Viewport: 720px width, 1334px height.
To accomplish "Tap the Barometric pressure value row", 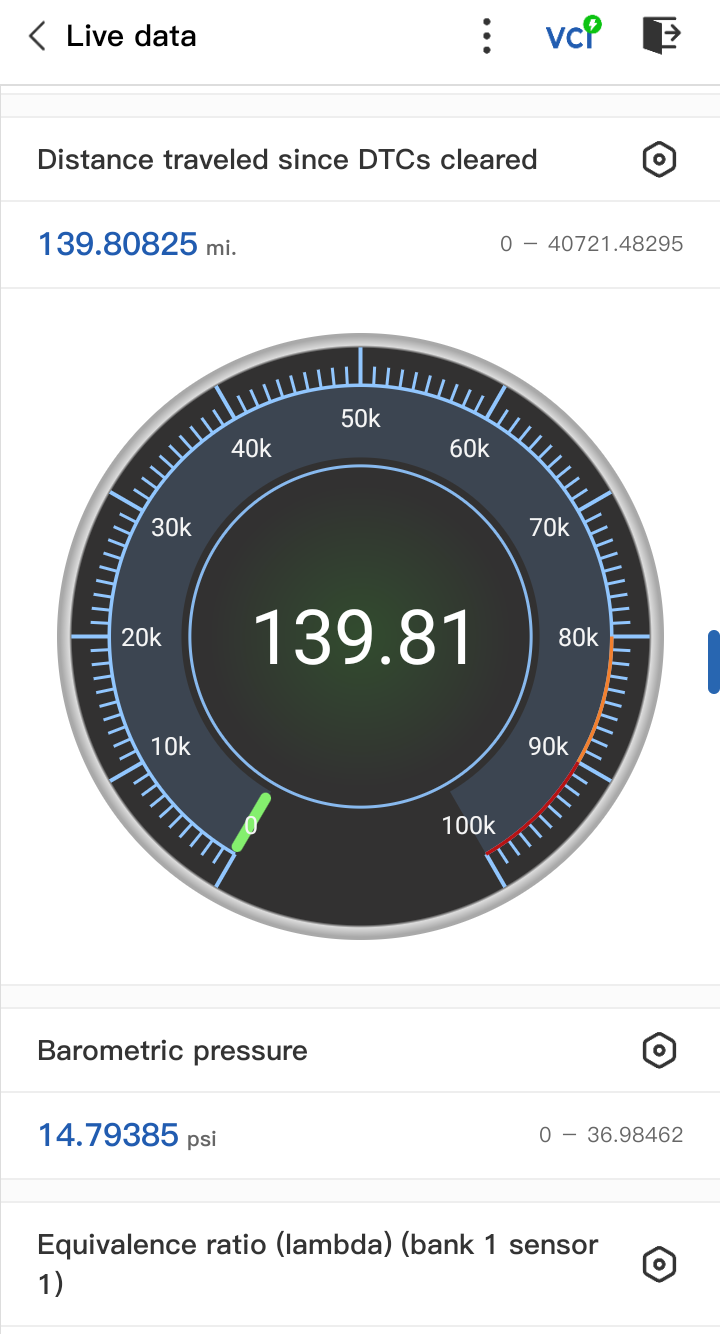I will tap(360, 1135).
